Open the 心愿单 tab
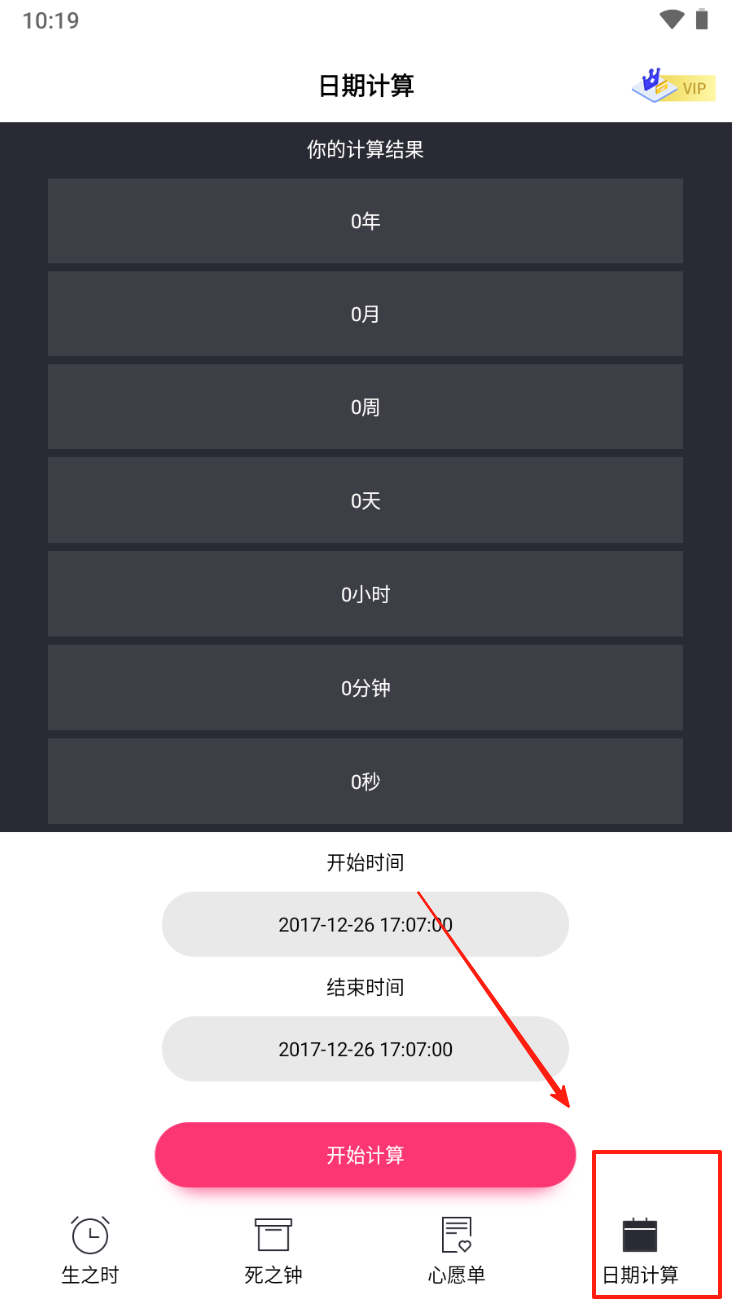The width and height of the screenshot is (732, 1304). coord(456,1249)
